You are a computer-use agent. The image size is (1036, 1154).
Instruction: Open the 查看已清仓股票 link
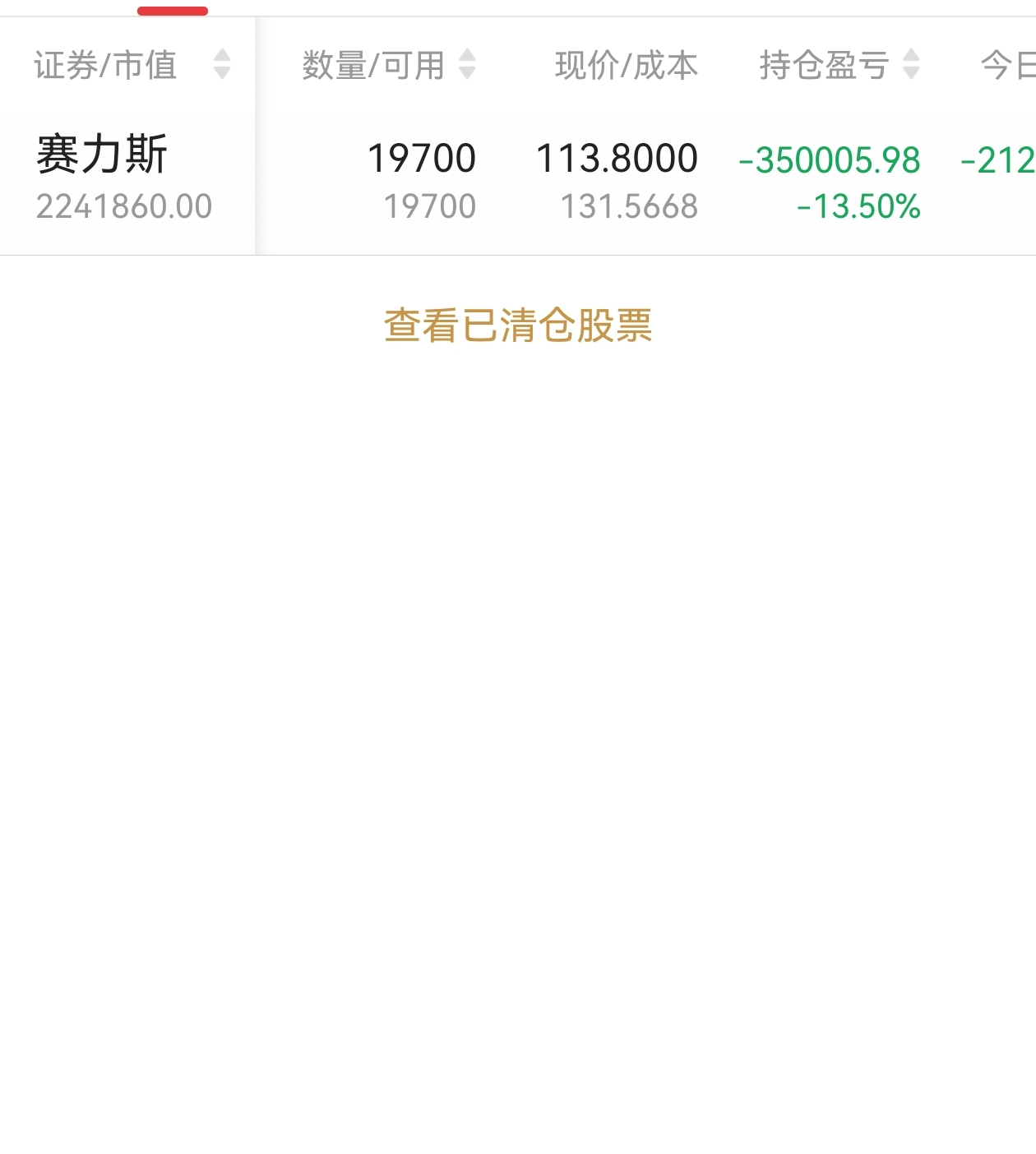[x=518, y=326]
